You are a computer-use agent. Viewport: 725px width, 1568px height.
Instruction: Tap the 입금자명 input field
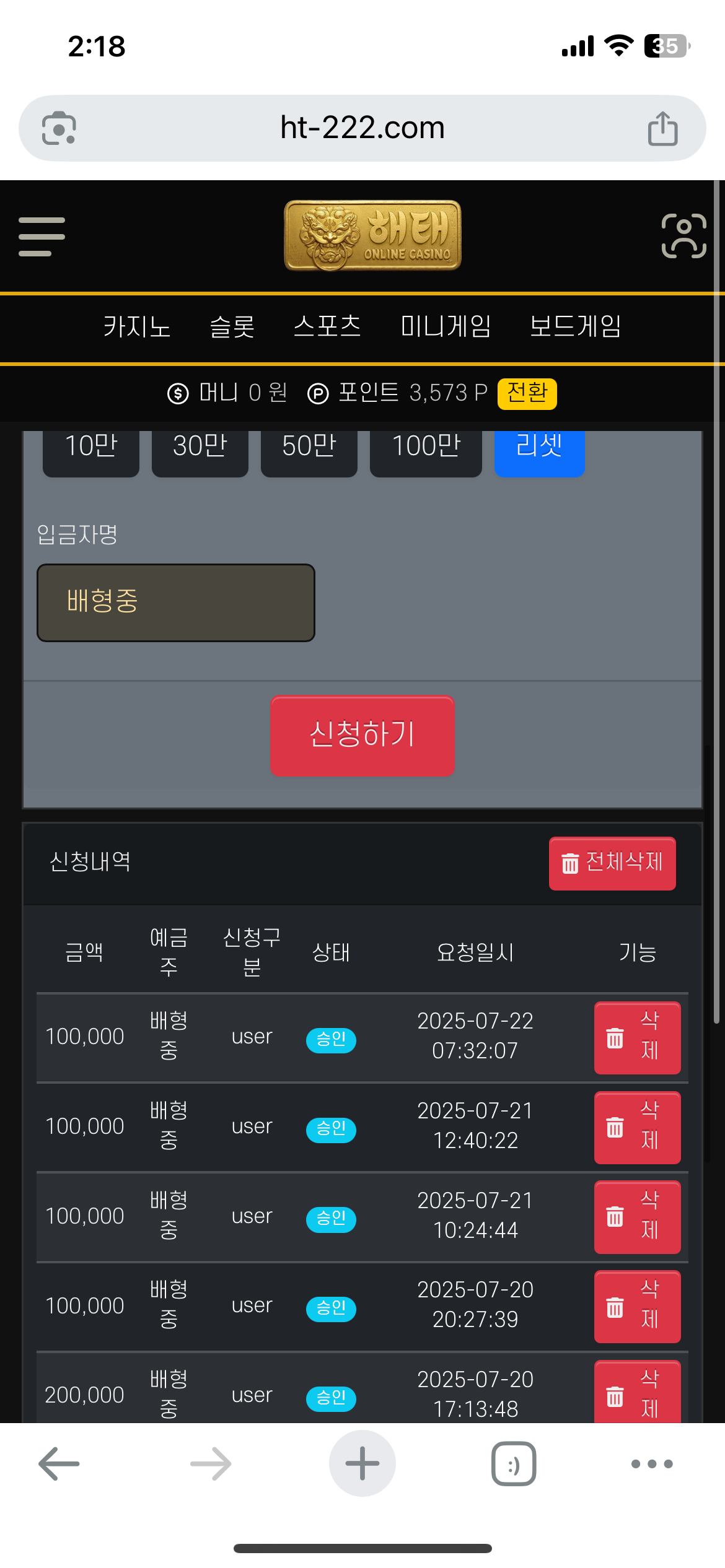[x=176, y=603]
